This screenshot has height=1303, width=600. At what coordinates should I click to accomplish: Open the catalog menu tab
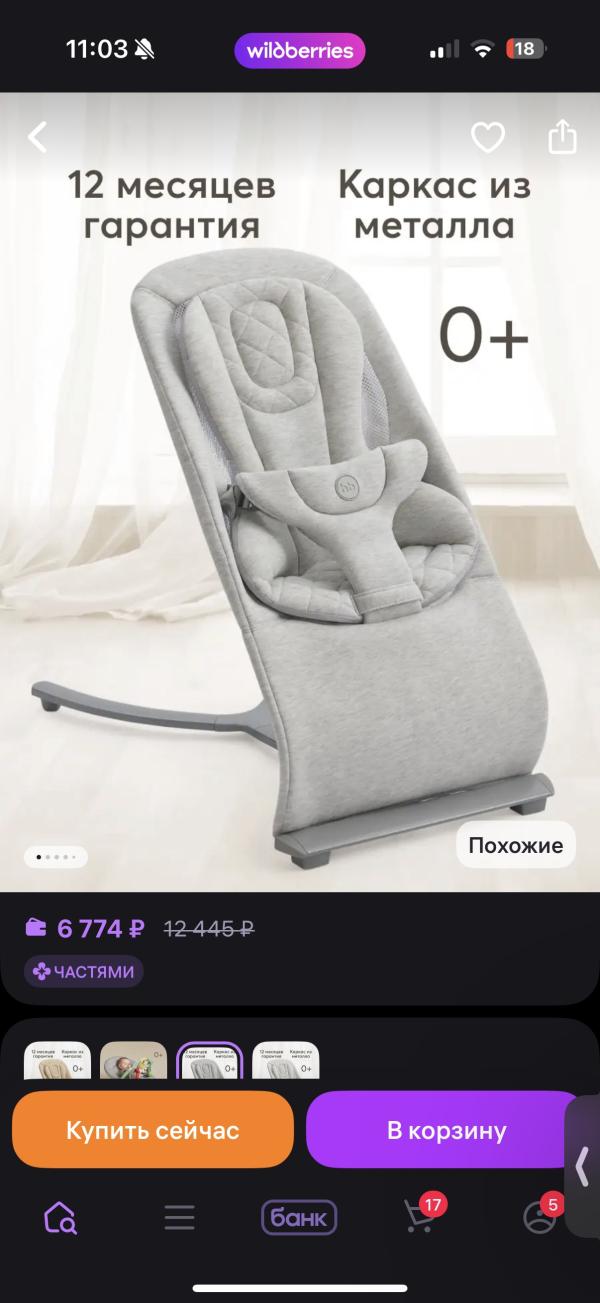[x=180, y=1217]
